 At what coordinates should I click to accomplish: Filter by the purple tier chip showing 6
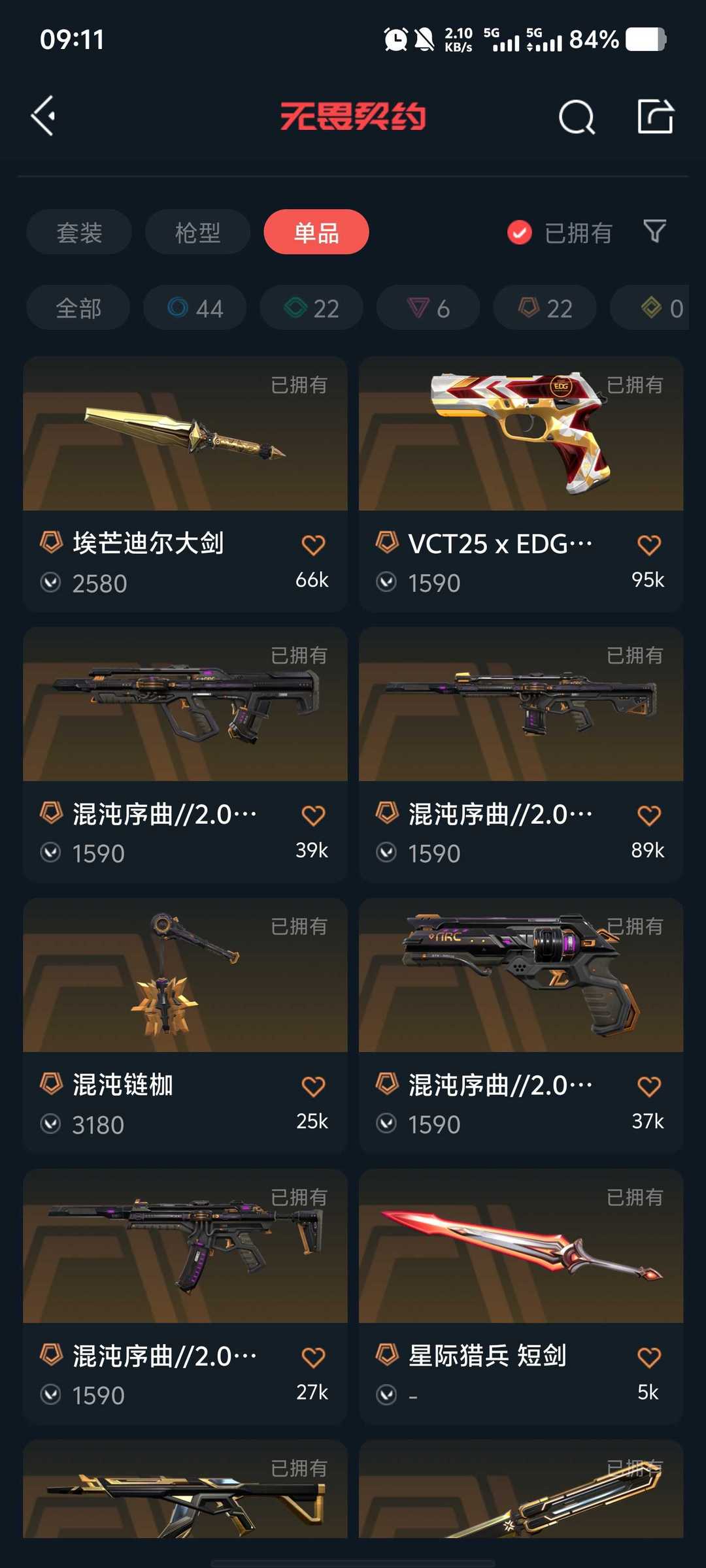[428, 308]
